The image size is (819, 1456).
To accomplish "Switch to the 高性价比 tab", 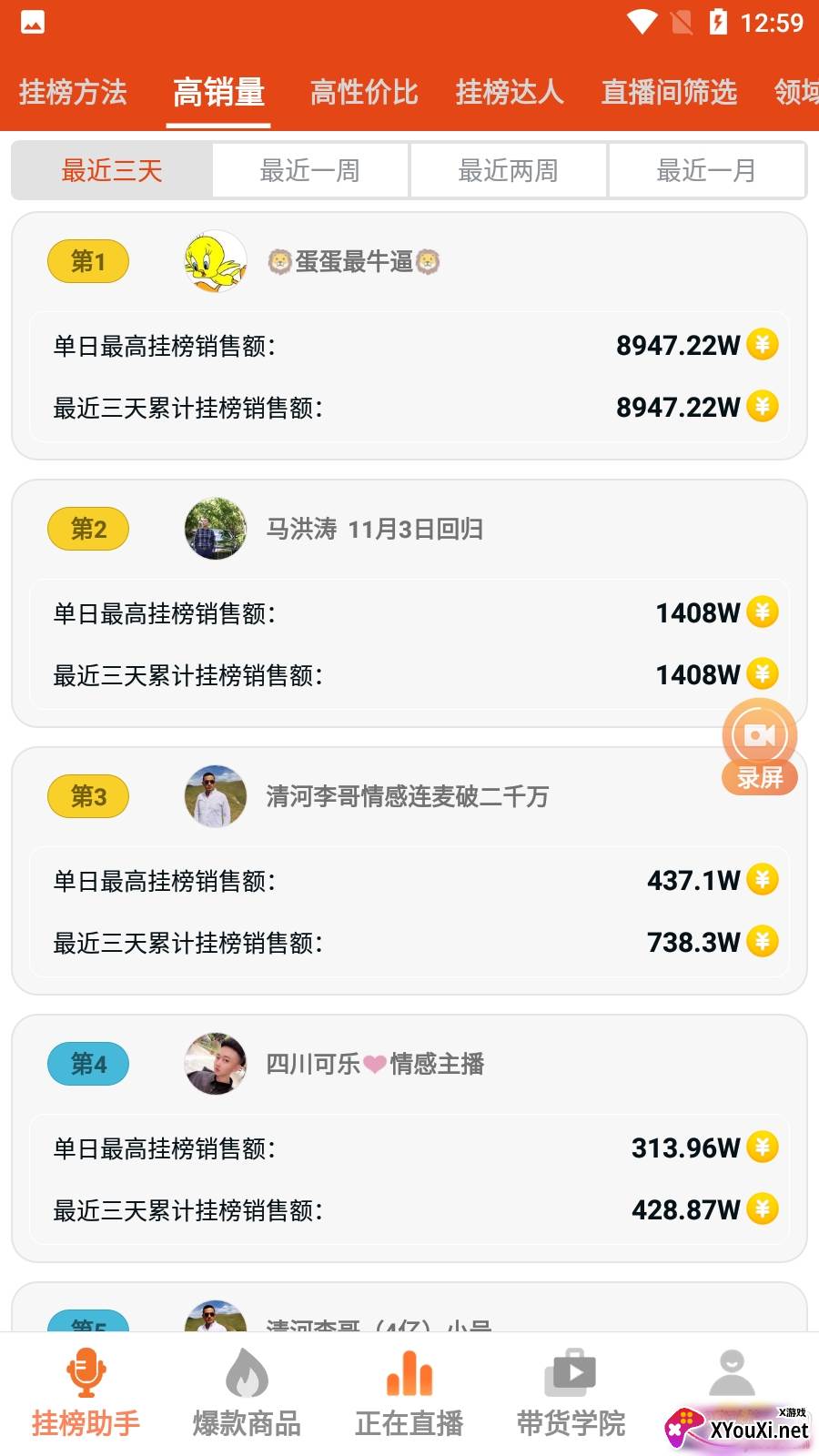I will (x=363, y=94).
